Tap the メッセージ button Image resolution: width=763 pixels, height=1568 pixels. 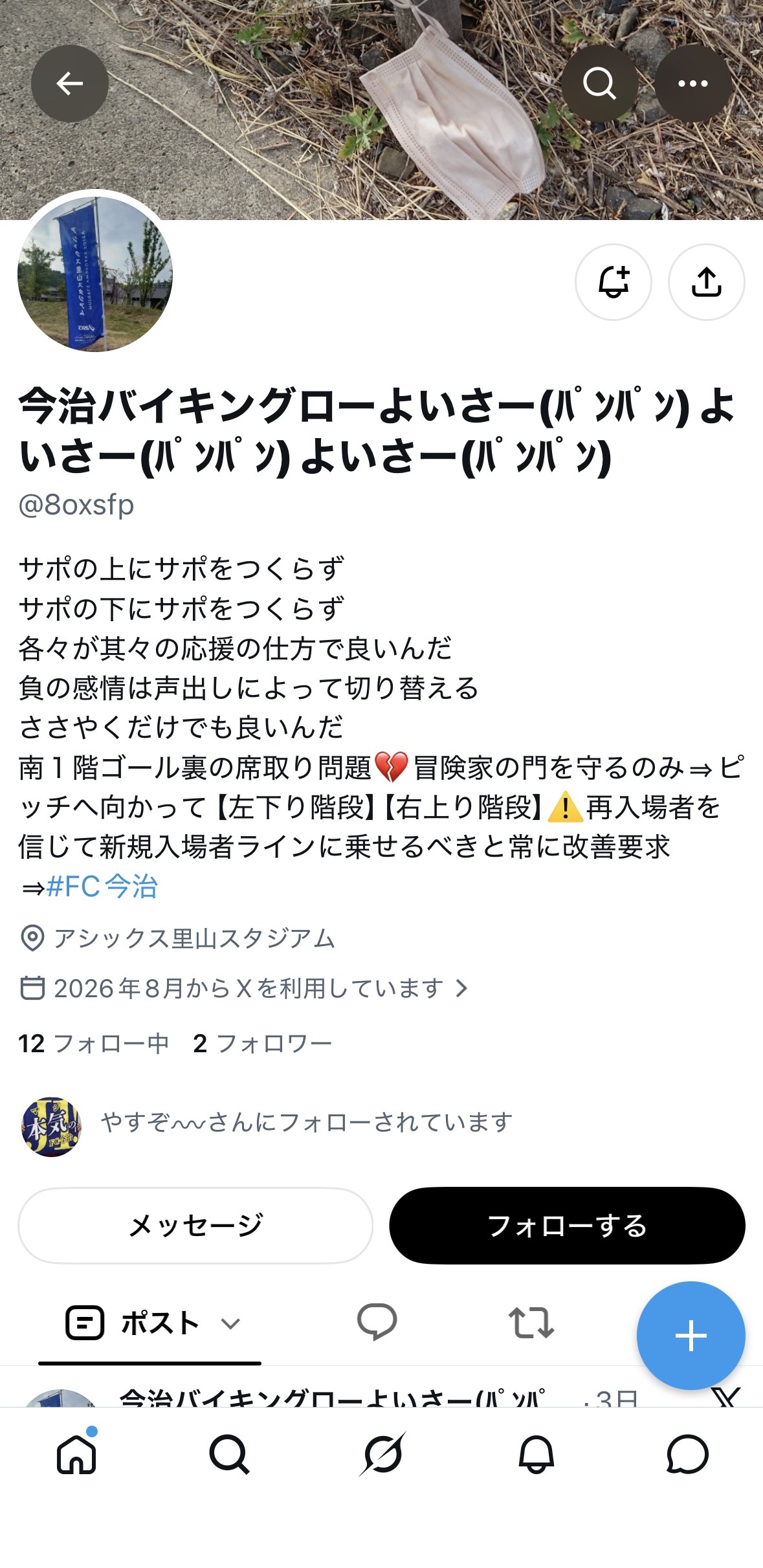(195, 1225)
